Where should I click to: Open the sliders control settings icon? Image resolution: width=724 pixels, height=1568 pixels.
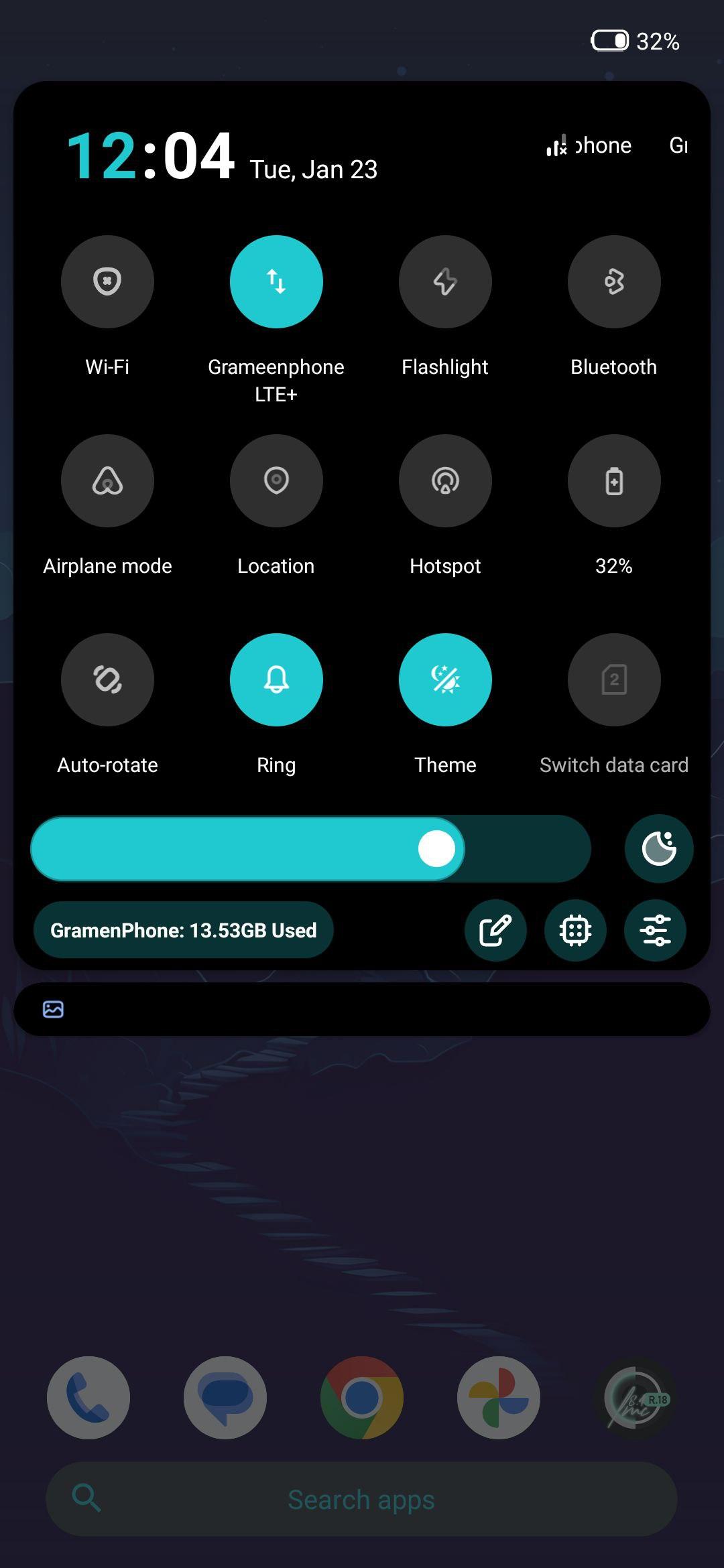[x=655, y=930]
